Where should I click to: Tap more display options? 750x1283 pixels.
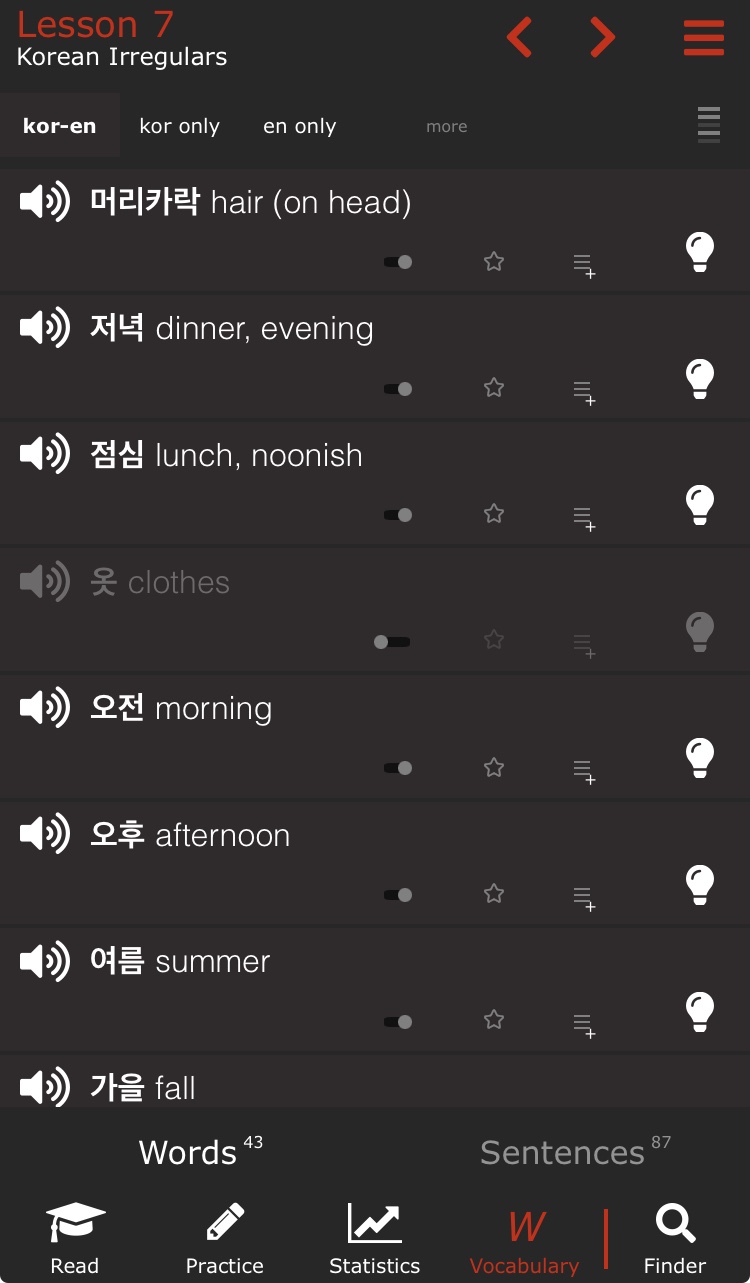pos(447,127)
